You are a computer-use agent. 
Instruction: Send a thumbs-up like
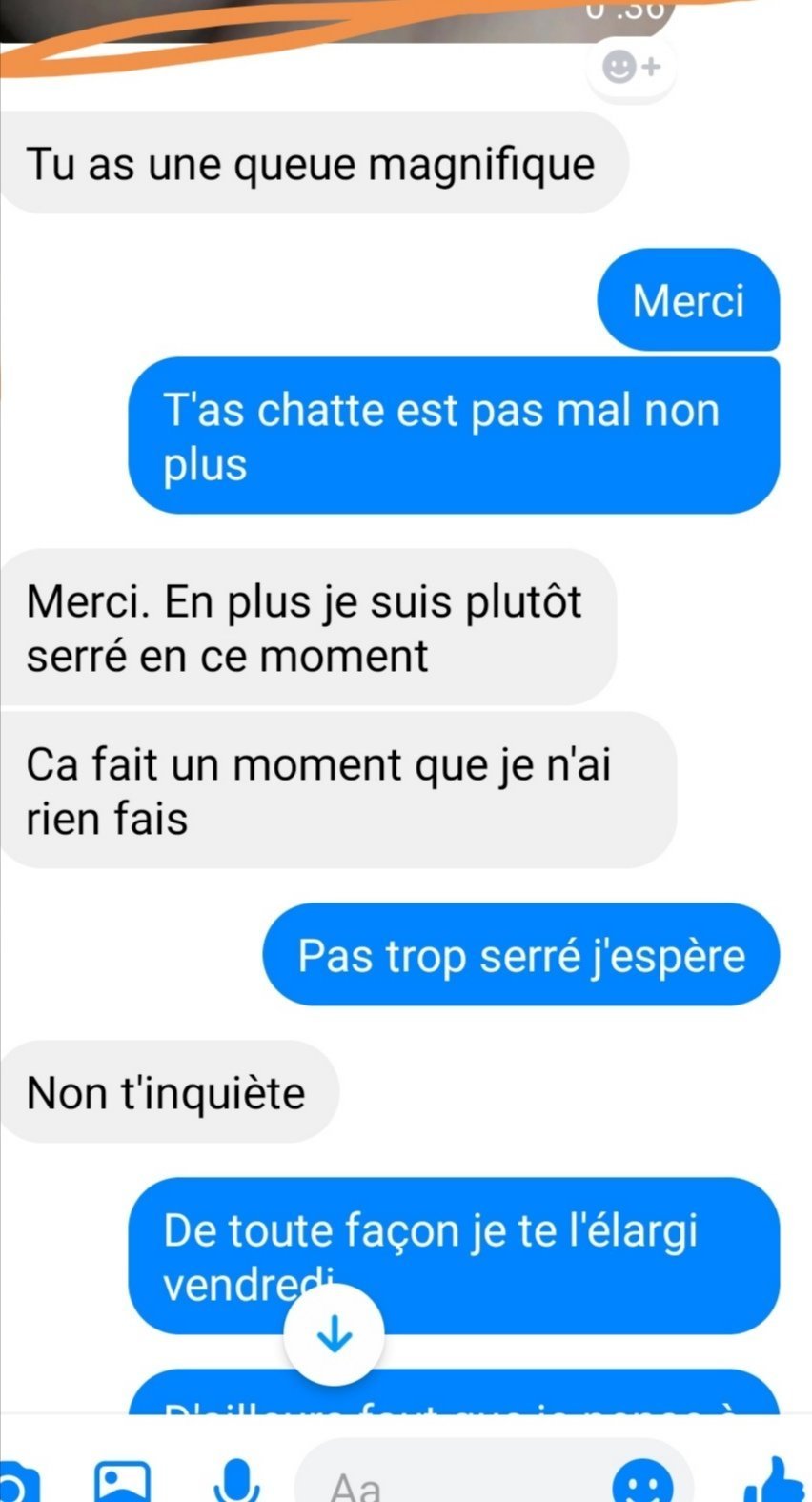pos(775,1479)
